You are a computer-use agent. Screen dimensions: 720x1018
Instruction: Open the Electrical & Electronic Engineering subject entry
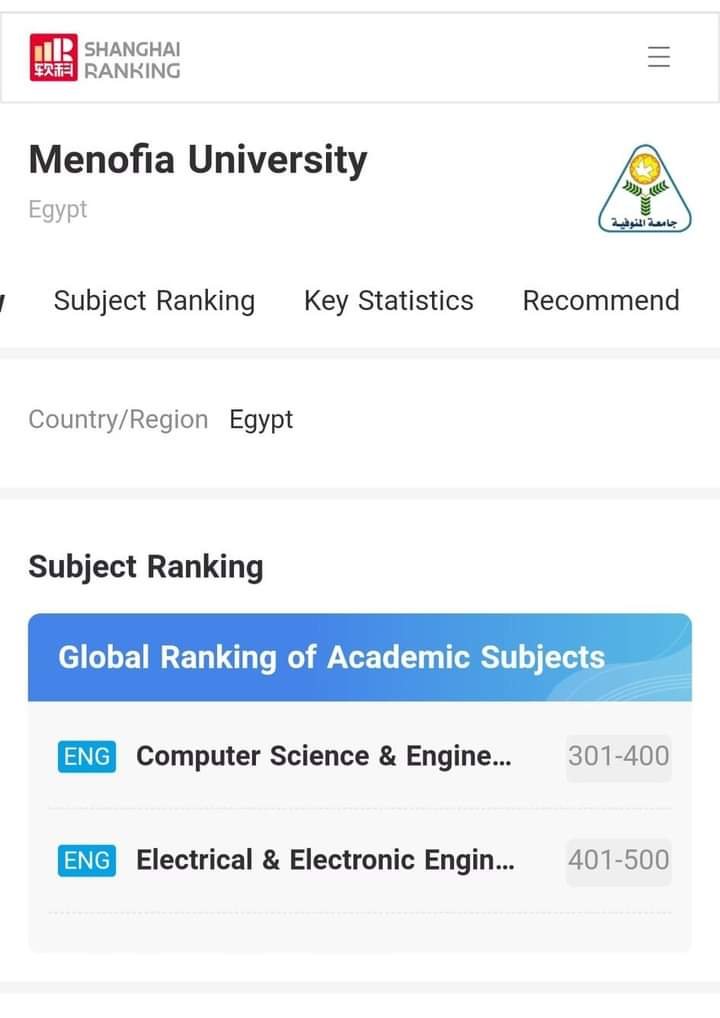coord(323,861)
